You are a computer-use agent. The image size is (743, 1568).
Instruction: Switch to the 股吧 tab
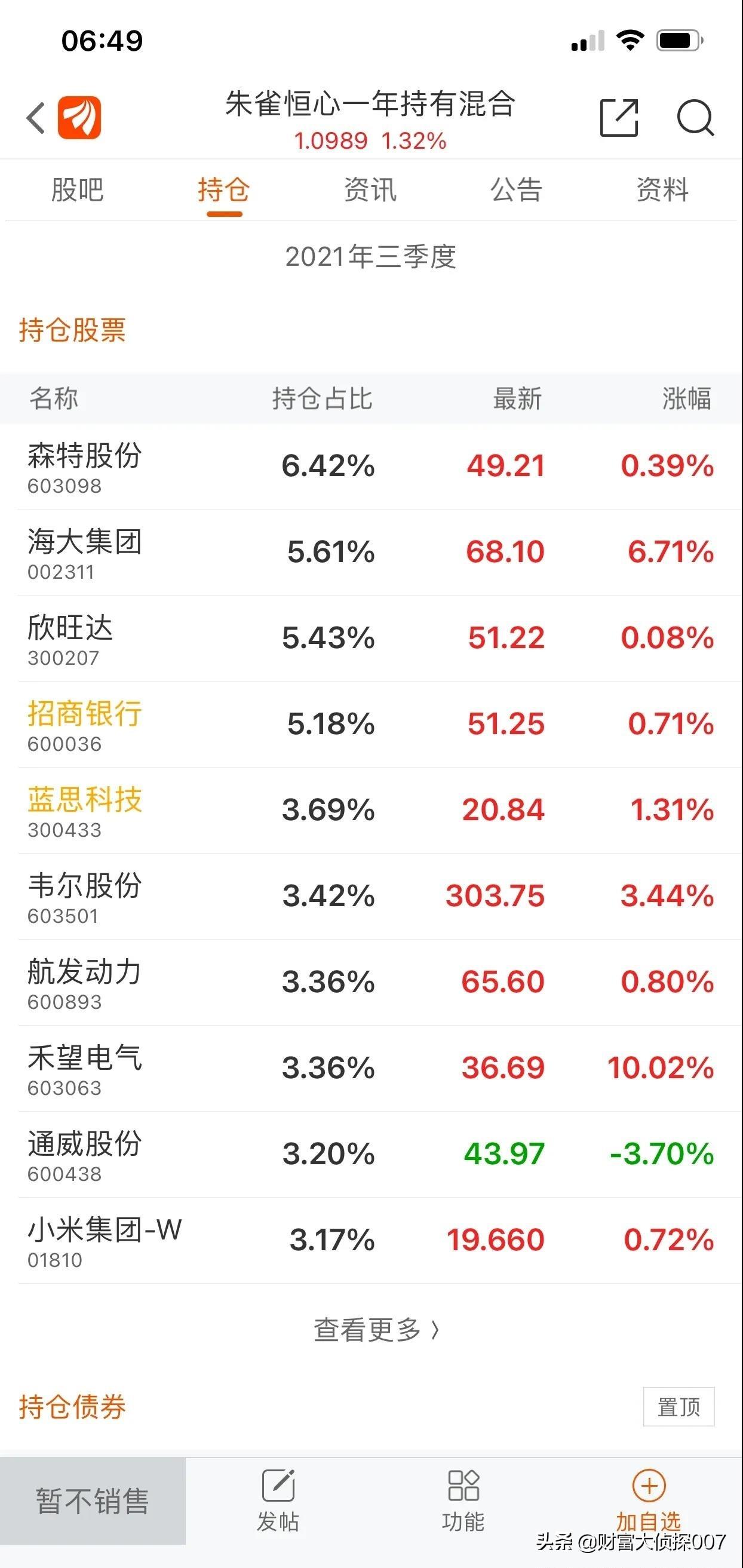pos(77,190)
